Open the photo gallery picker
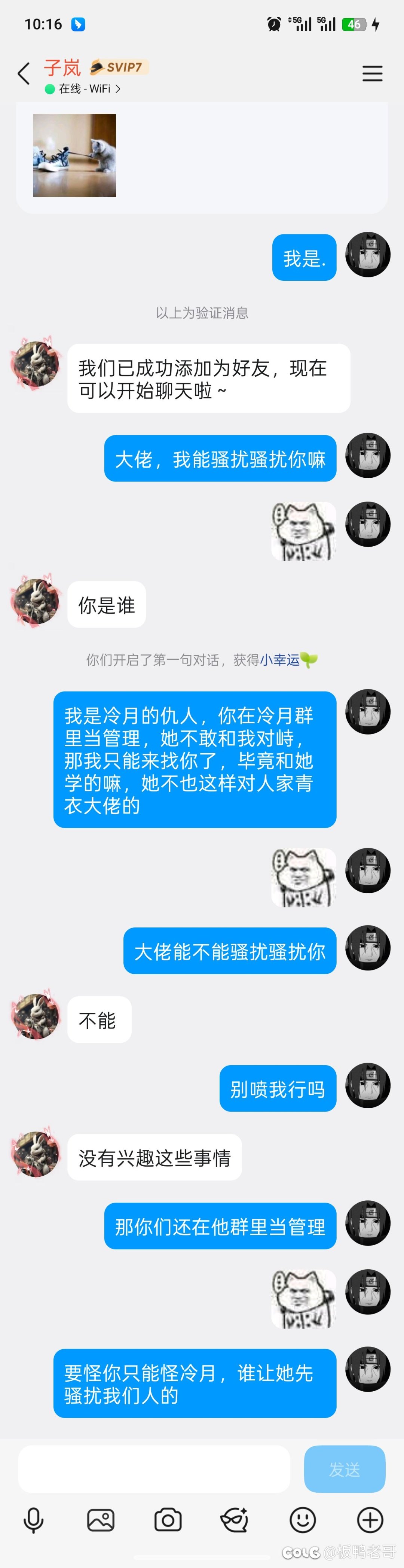404x1568 pixels. [x=101, y=1520]
